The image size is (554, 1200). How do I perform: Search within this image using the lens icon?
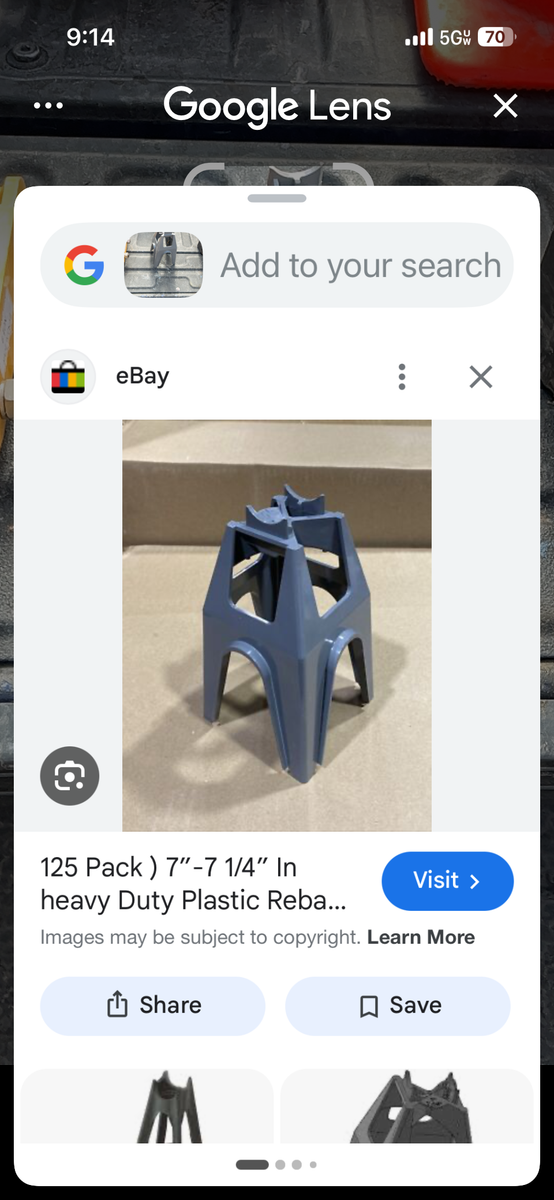70,775
